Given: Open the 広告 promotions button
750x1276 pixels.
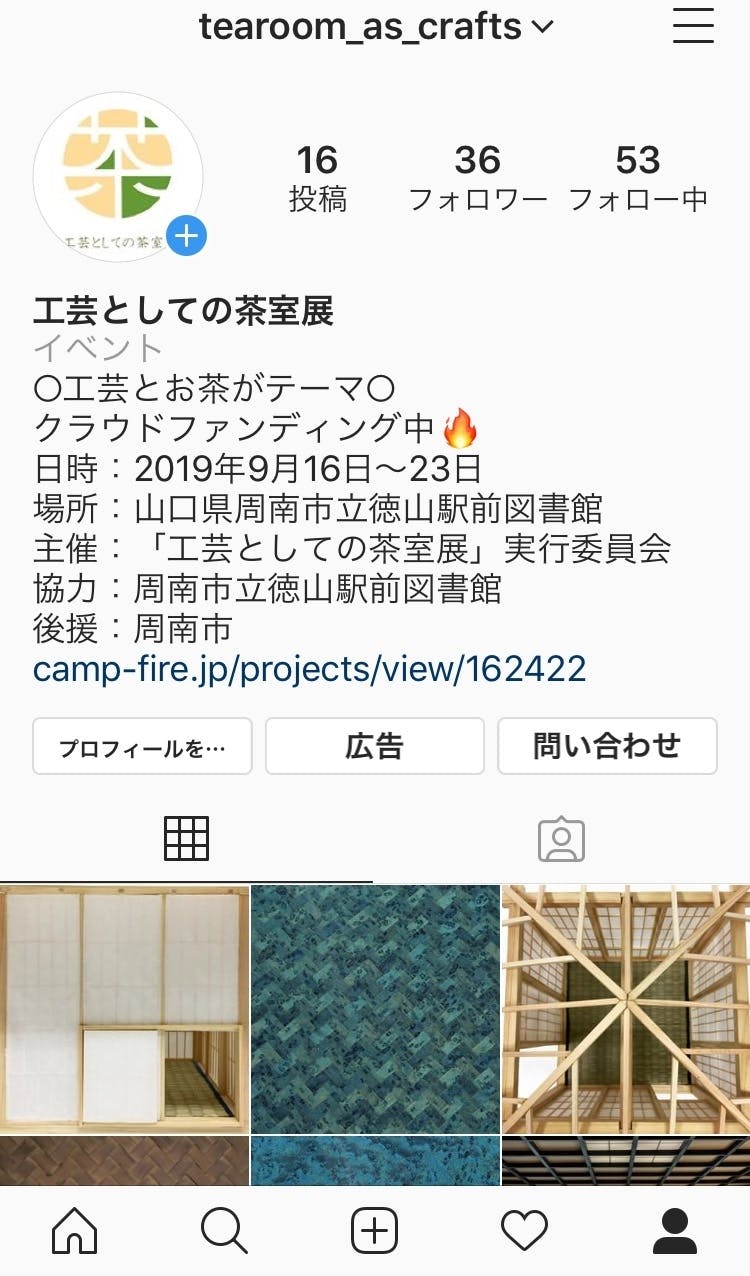Looking at the screenshot, I should pyautogui.click(x=374, y=746).
